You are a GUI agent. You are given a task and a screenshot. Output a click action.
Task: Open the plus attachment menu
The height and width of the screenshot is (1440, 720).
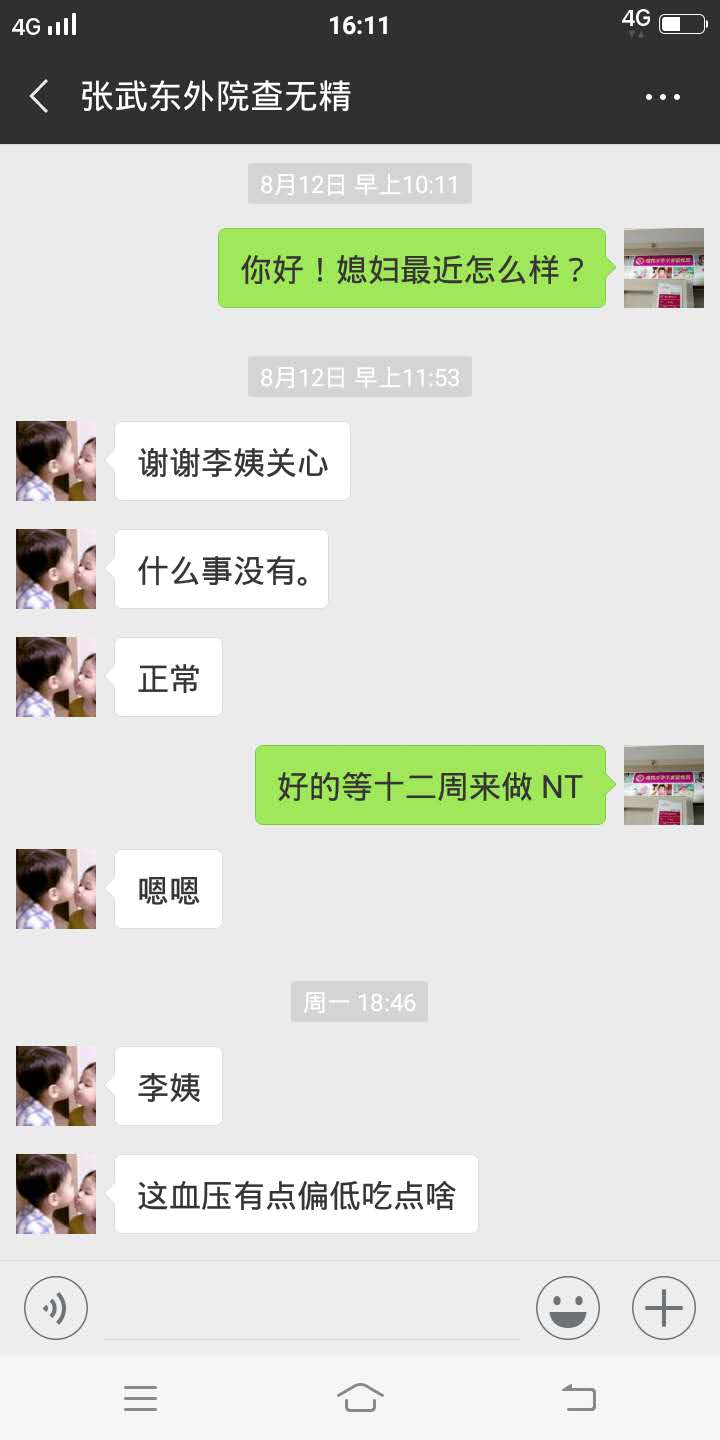[x=664, y=1308]
